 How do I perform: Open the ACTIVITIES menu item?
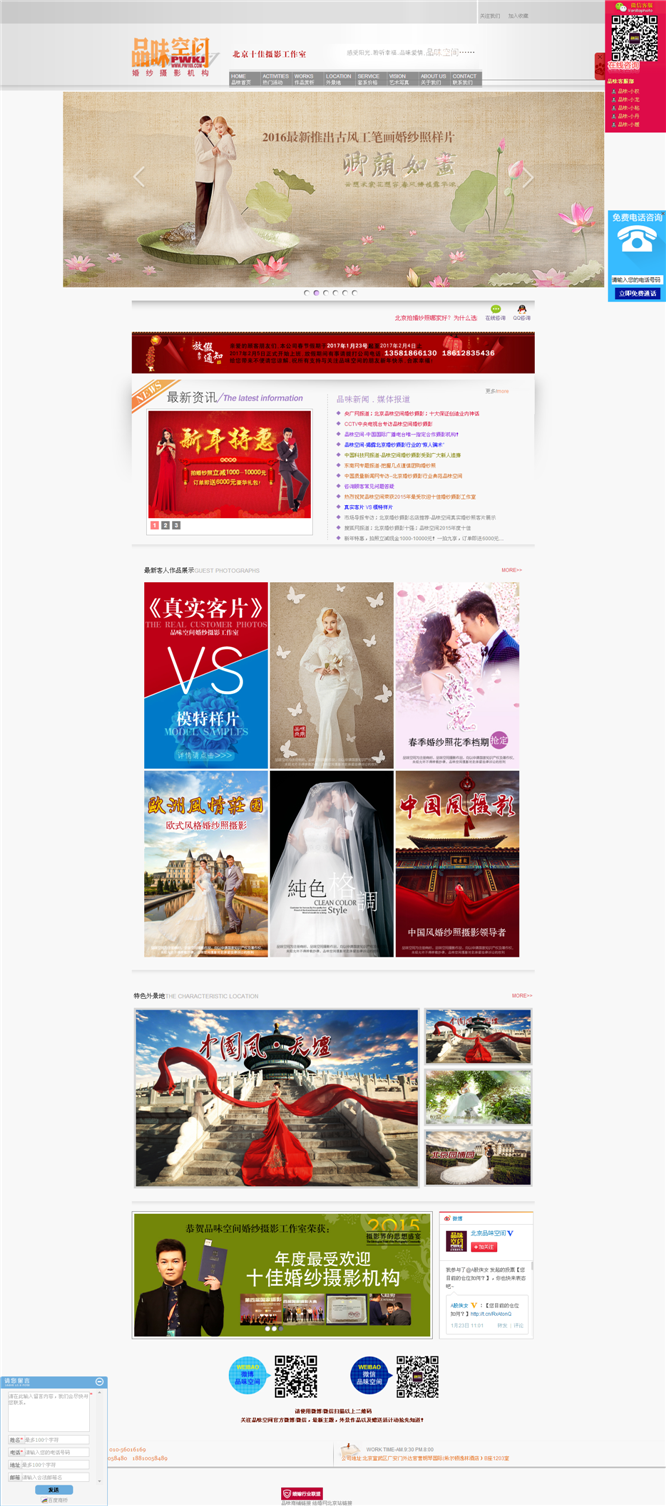pyautogui.click(x=275, y=79)
